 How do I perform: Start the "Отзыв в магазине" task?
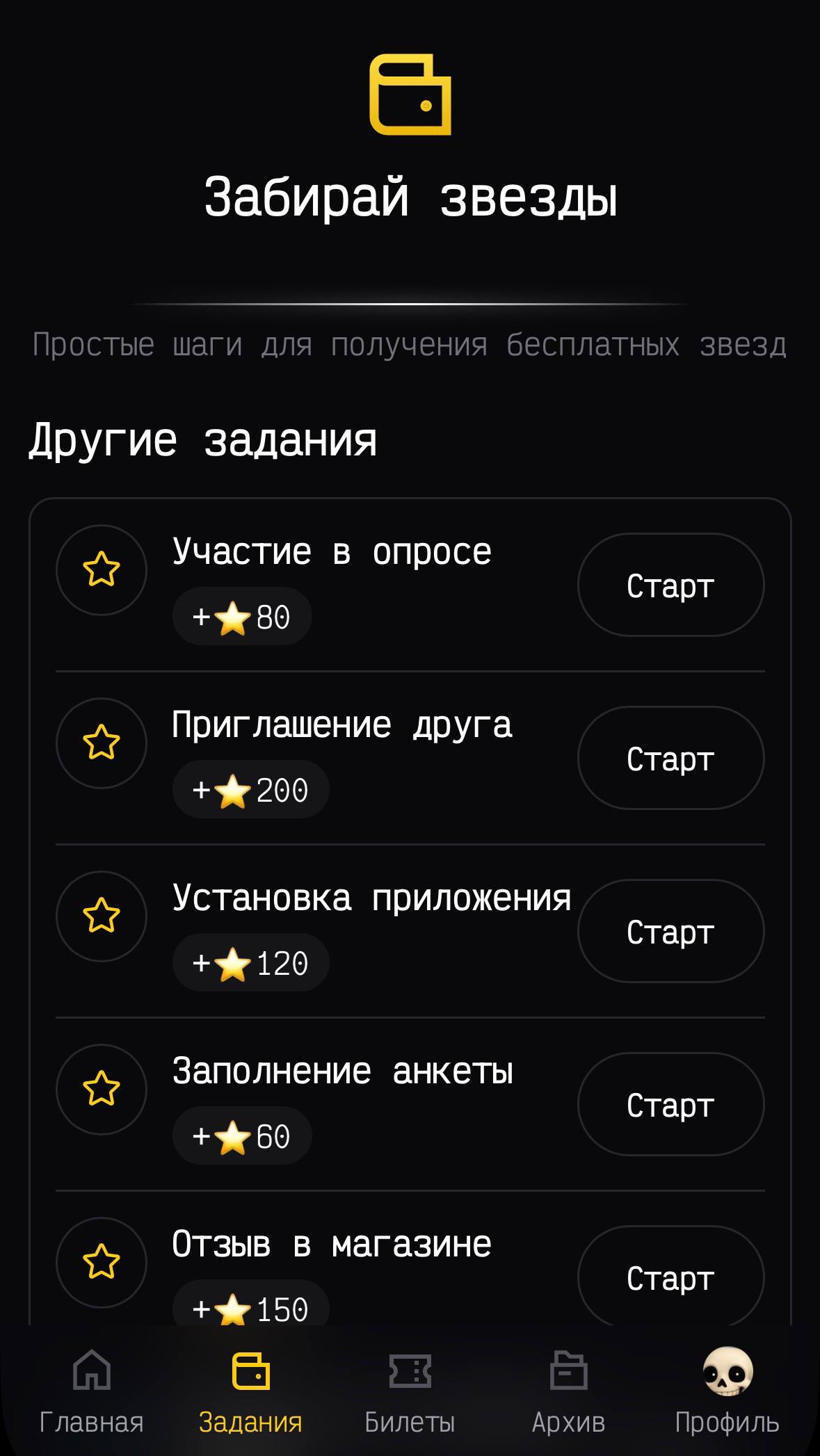[670, 1276]
